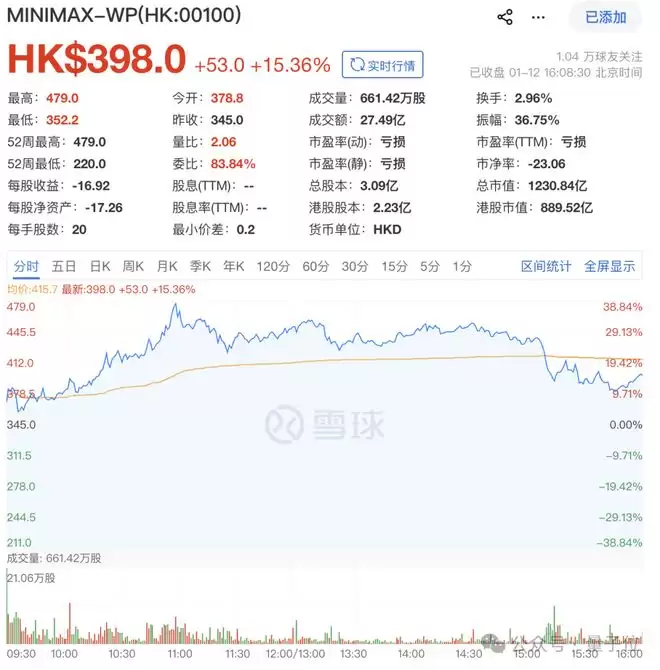Pick the 15分 interval

(394, 266)
